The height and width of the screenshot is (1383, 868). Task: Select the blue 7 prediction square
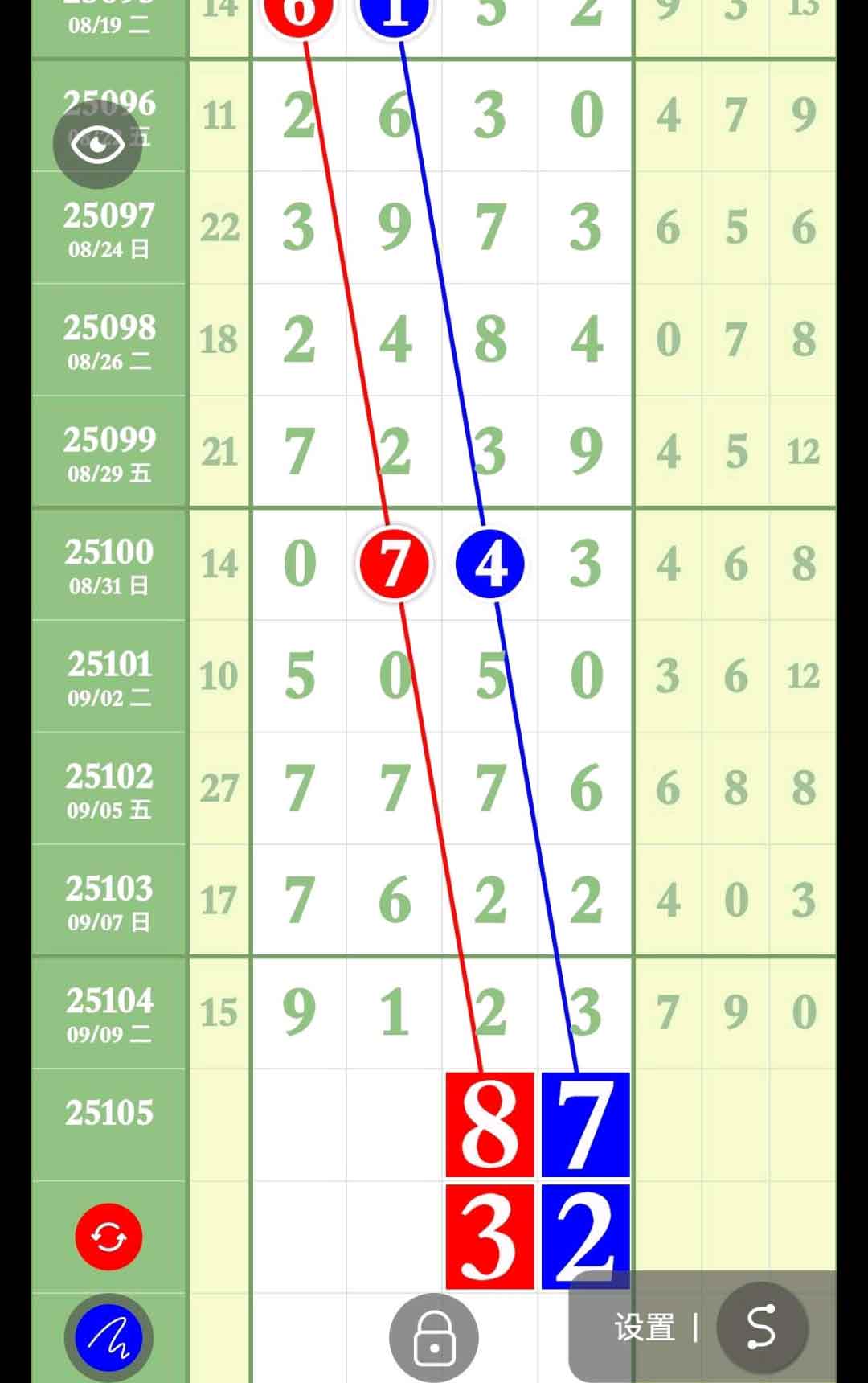tap(585, 1124)
